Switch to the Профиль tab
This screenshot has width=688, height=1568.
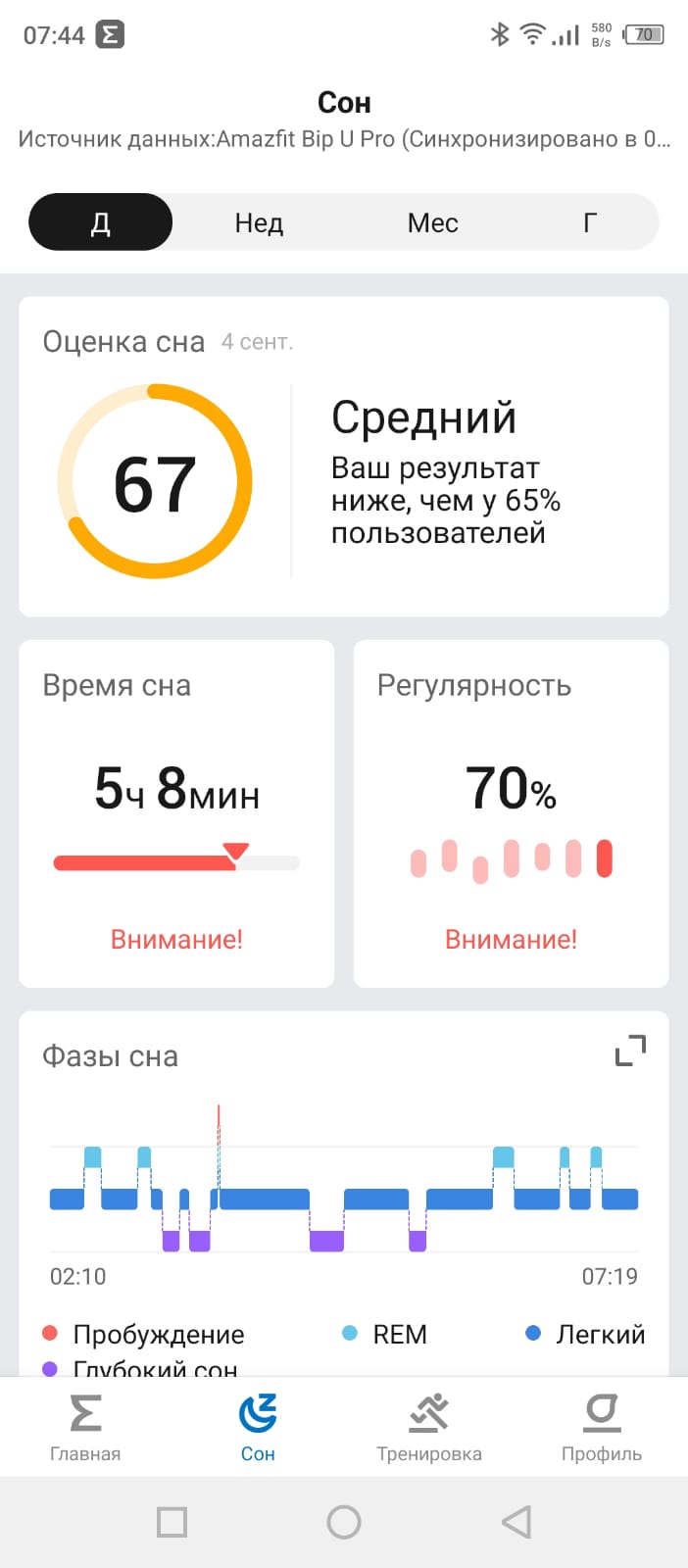[x=601, y=1428]
